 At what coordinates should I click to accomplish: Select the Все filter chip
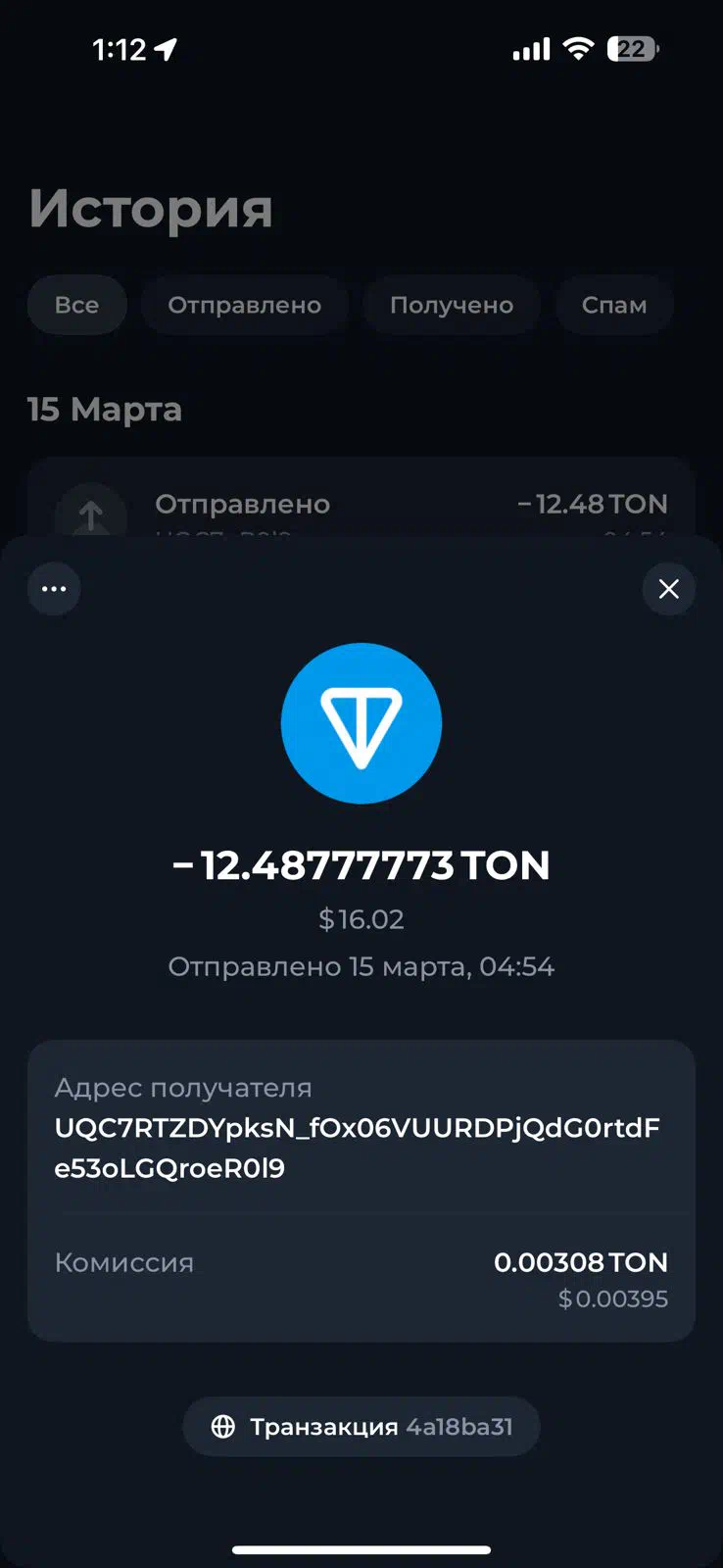(76, 305)
